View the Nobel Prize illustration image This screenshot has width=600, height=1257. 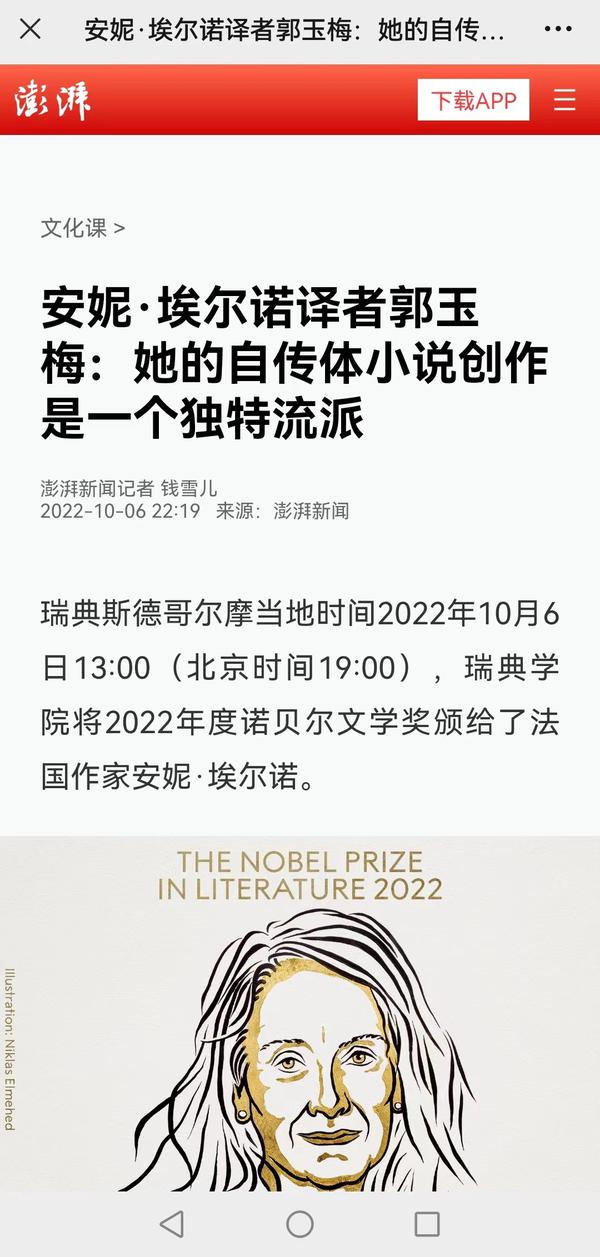point(300,1012)
